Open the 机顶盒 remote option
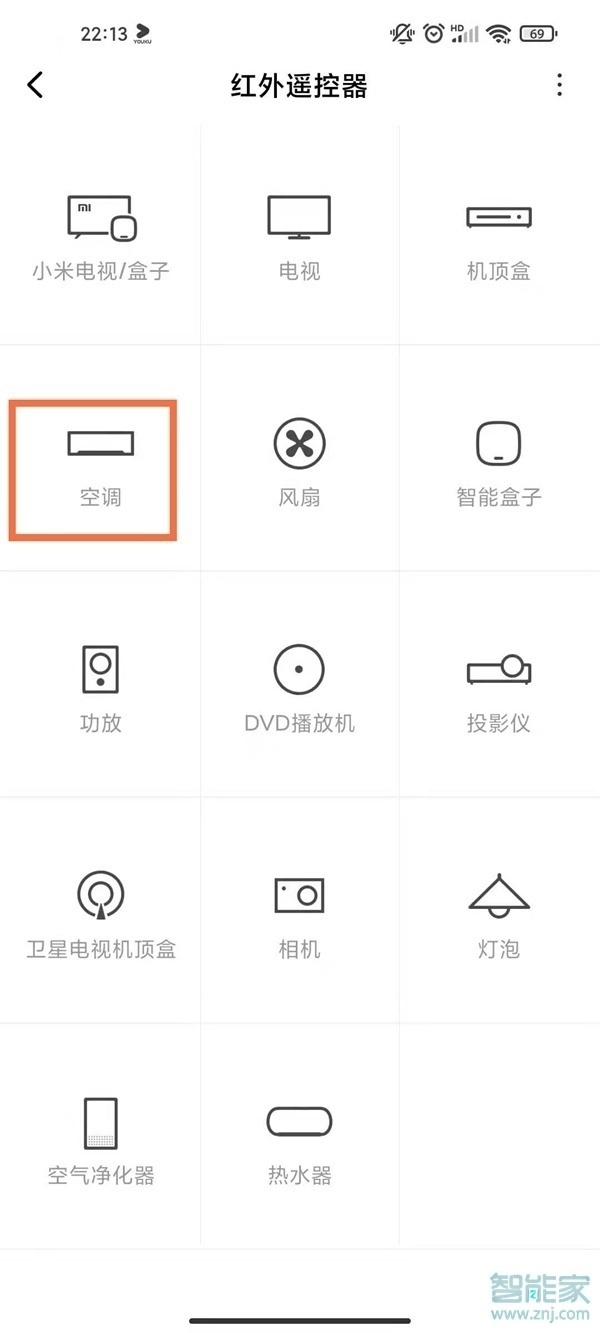The width and height of the screenshot is (600, 1333). point(498,236)
